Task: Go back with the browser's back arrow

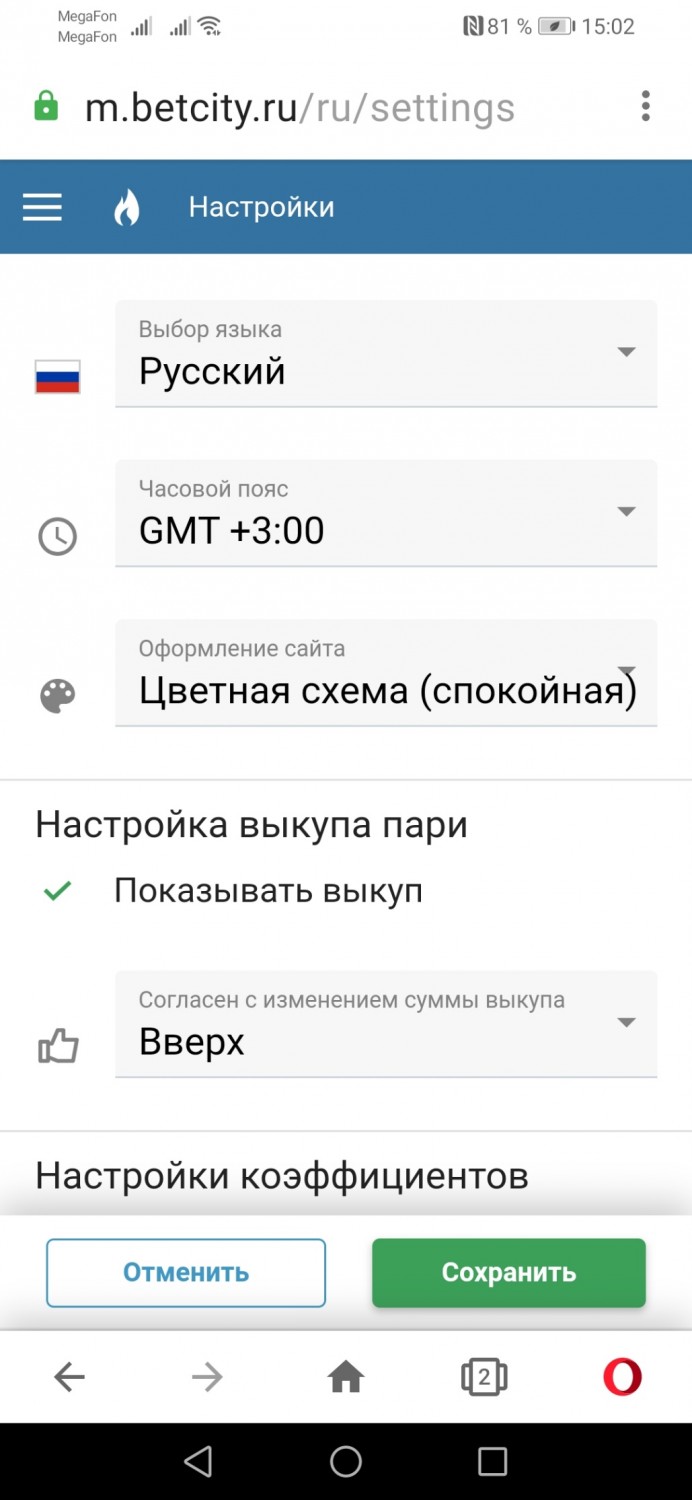Action: pos(69,1378)
